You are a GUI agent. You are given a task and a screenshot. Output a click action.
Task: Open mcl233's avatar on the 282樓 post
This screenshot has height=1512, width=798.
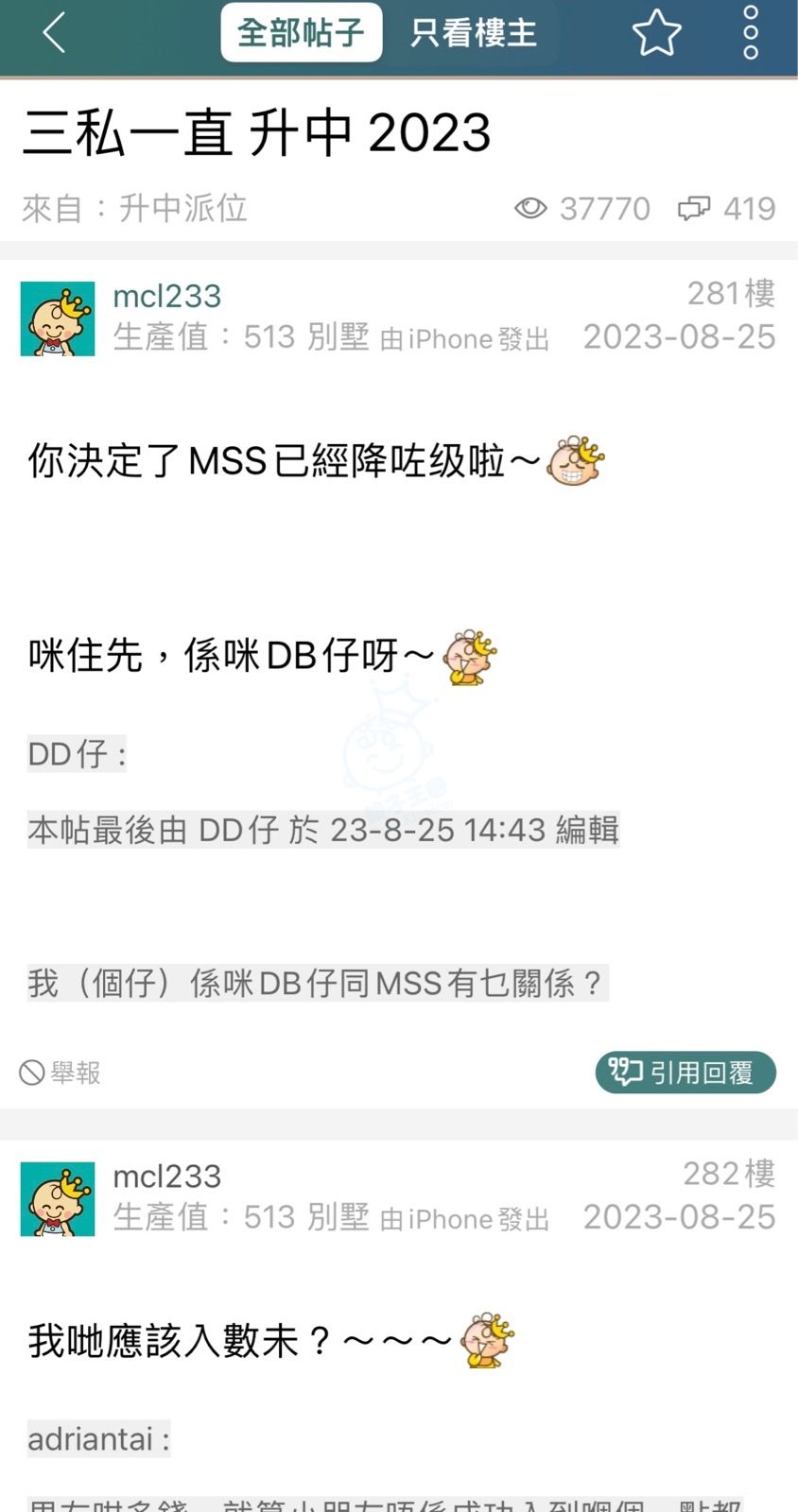pyautogui.click(x=58, y=1199)
